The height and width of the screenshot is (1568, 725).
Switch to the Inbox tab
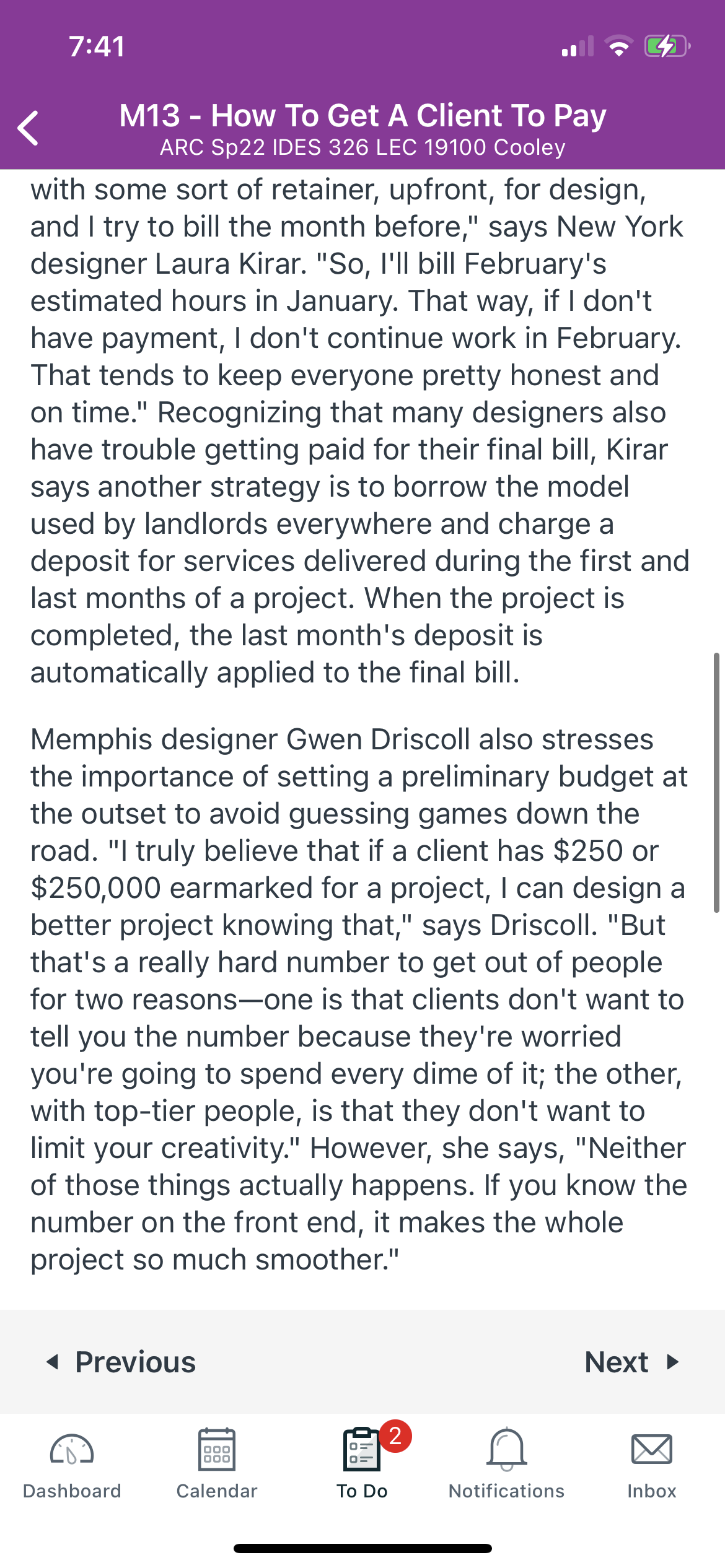[x=652, y=1464]
